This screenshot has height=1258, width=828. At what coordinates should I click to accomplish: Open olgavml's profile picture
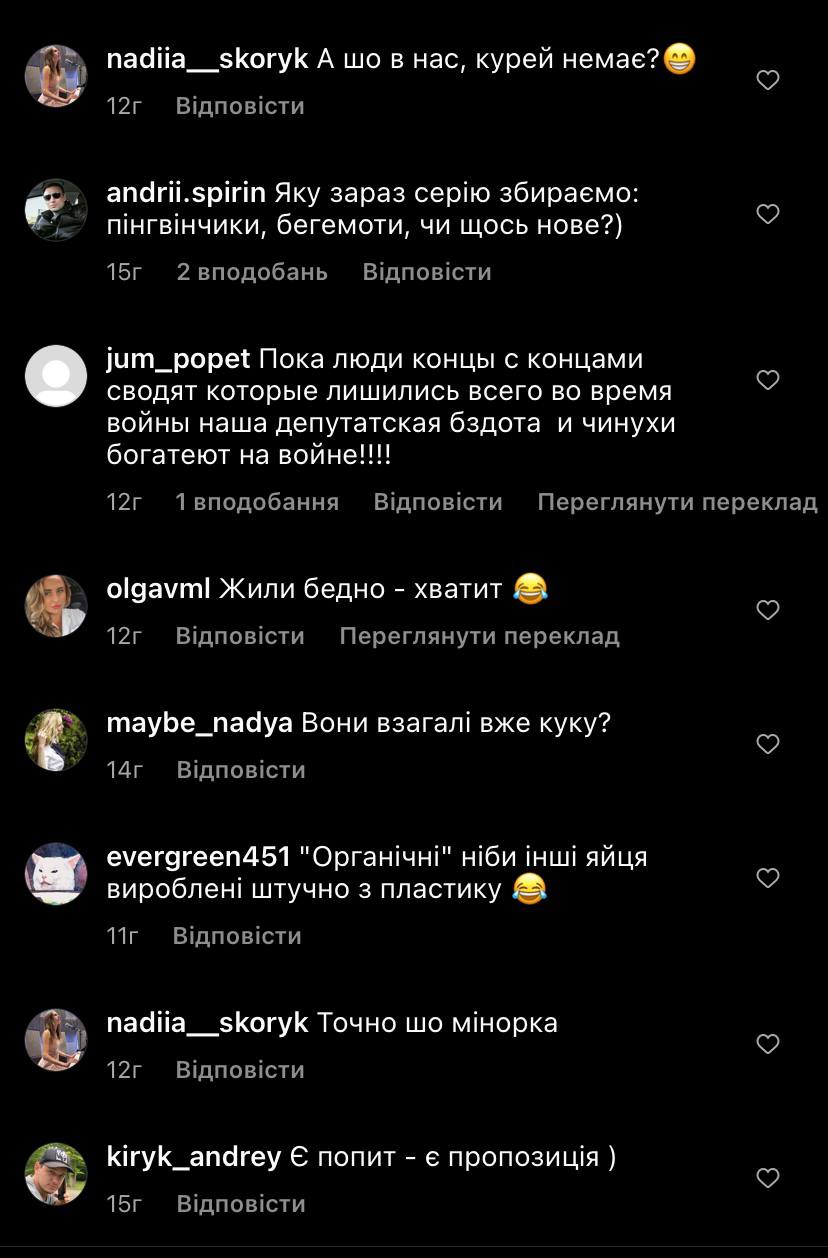point(56,605)
